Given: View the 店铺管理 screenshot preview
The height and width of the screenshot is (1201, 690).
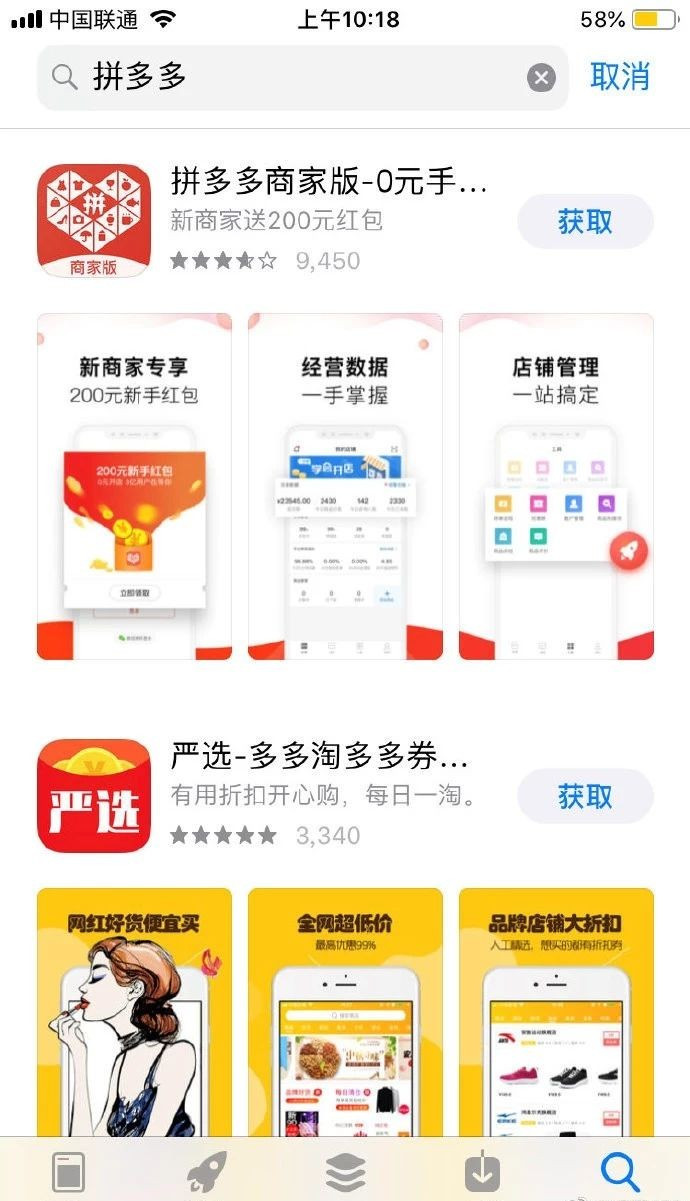Looking at the screenshot, I should pos(556,486).
